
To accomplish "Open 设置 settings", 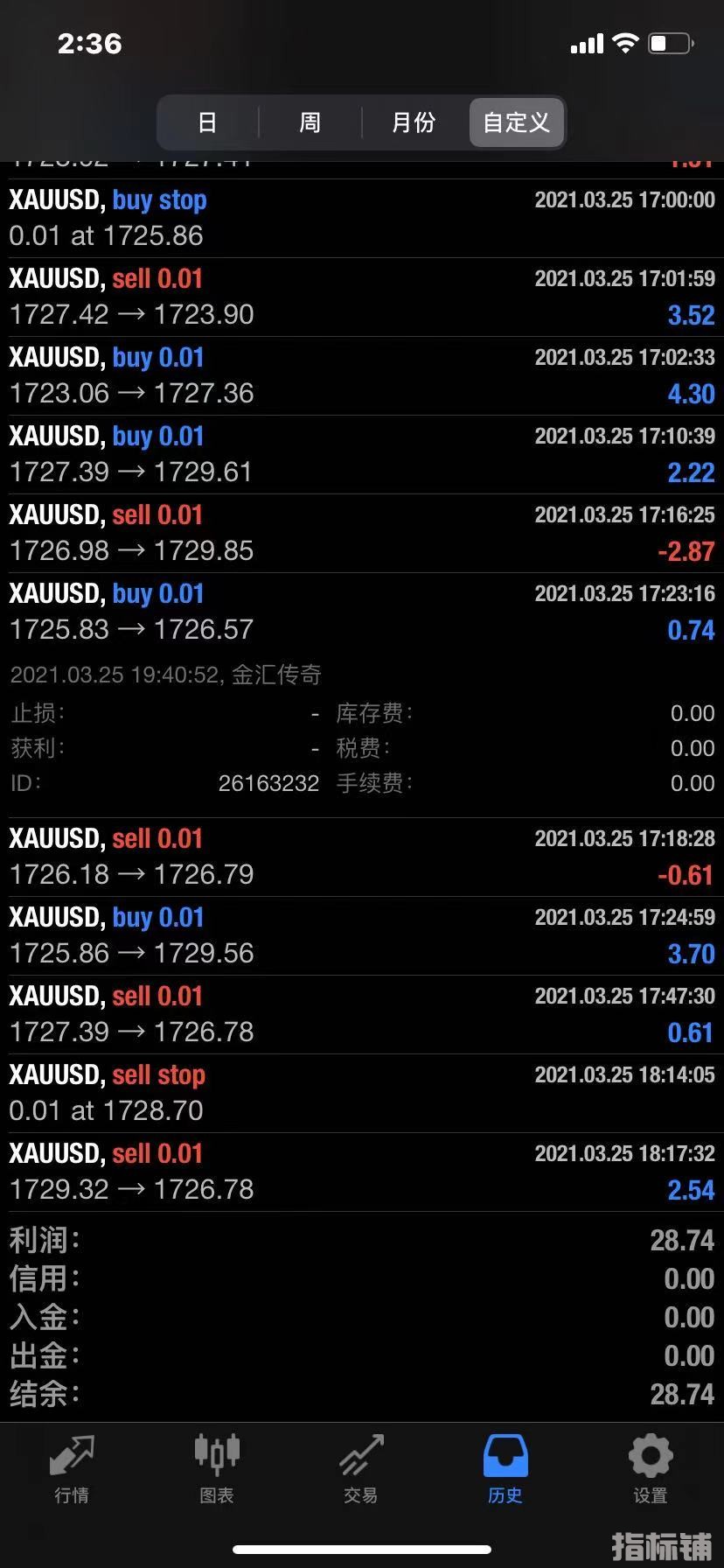I will click(651, 1470).
